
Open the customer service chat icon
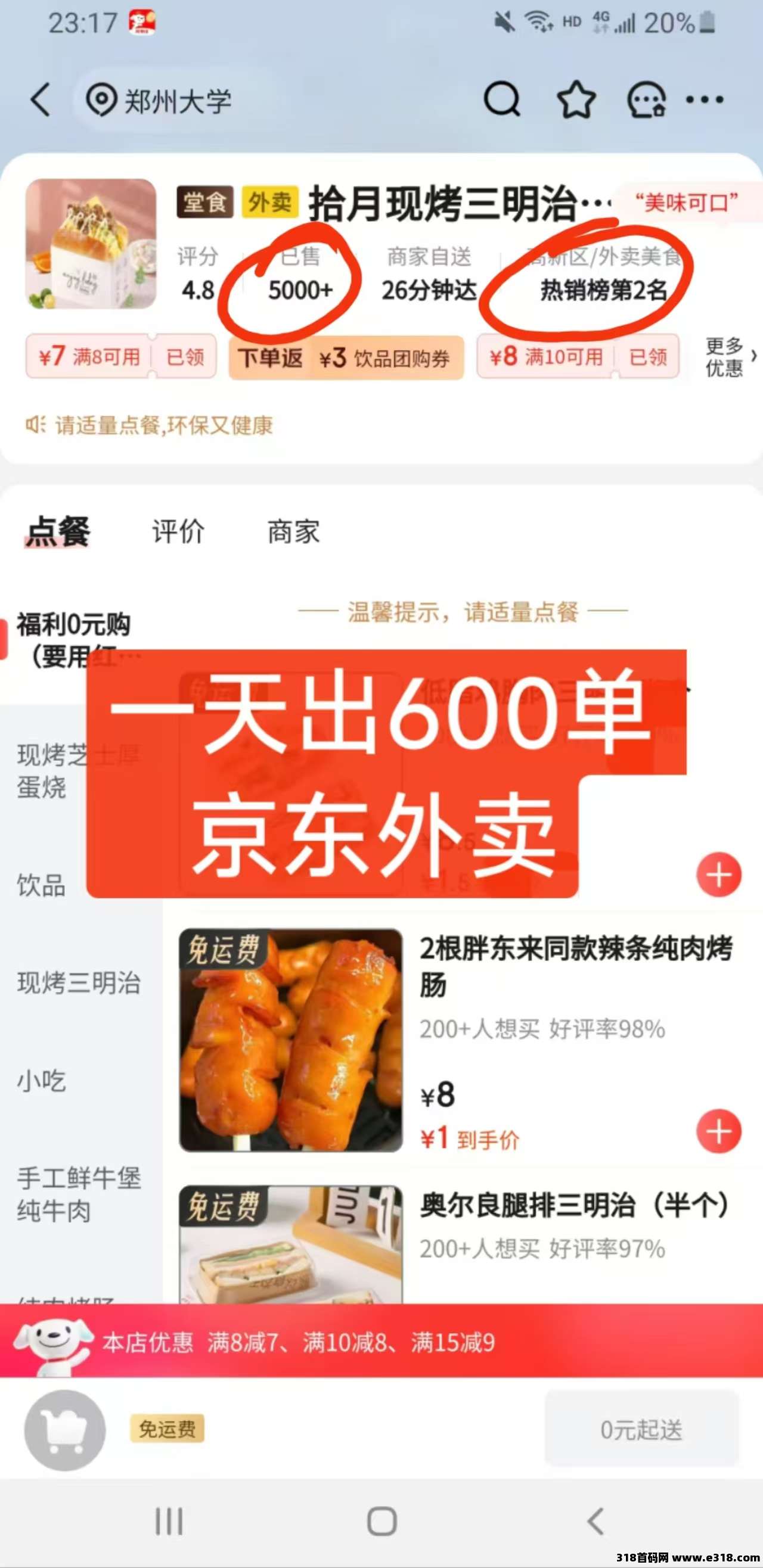pos(646,99)
